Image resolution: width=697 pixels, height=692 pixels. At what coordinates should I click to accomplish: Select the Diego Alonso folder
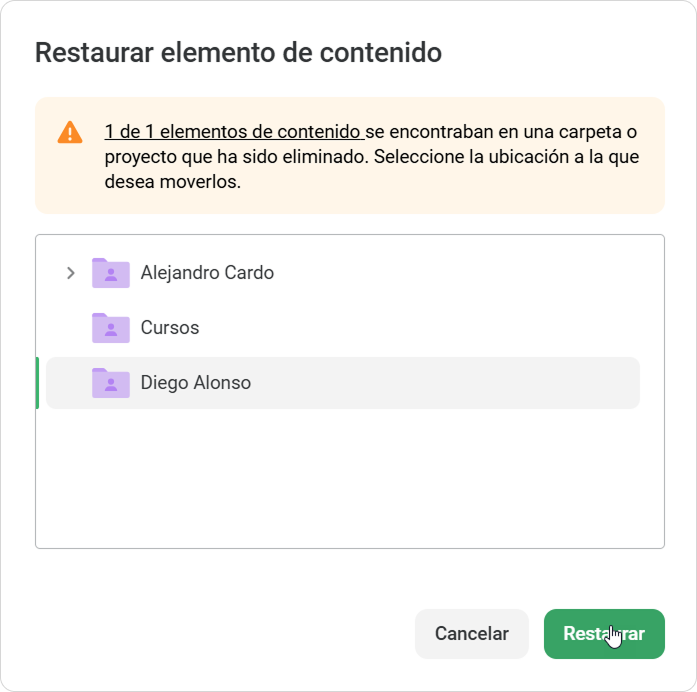[x=343, y=383]
